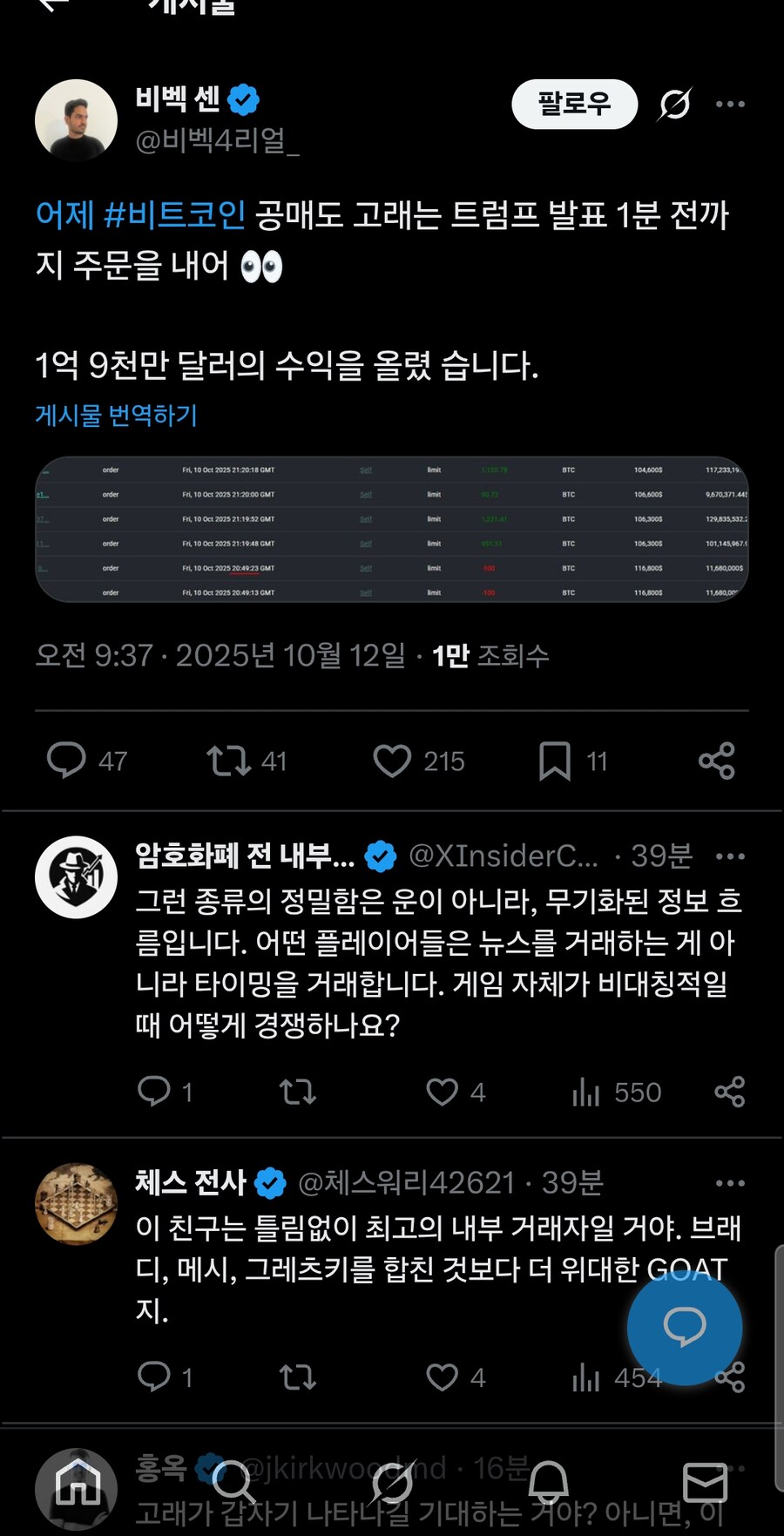Open the overflow menu on 비벡 센's post

[730, 105]
